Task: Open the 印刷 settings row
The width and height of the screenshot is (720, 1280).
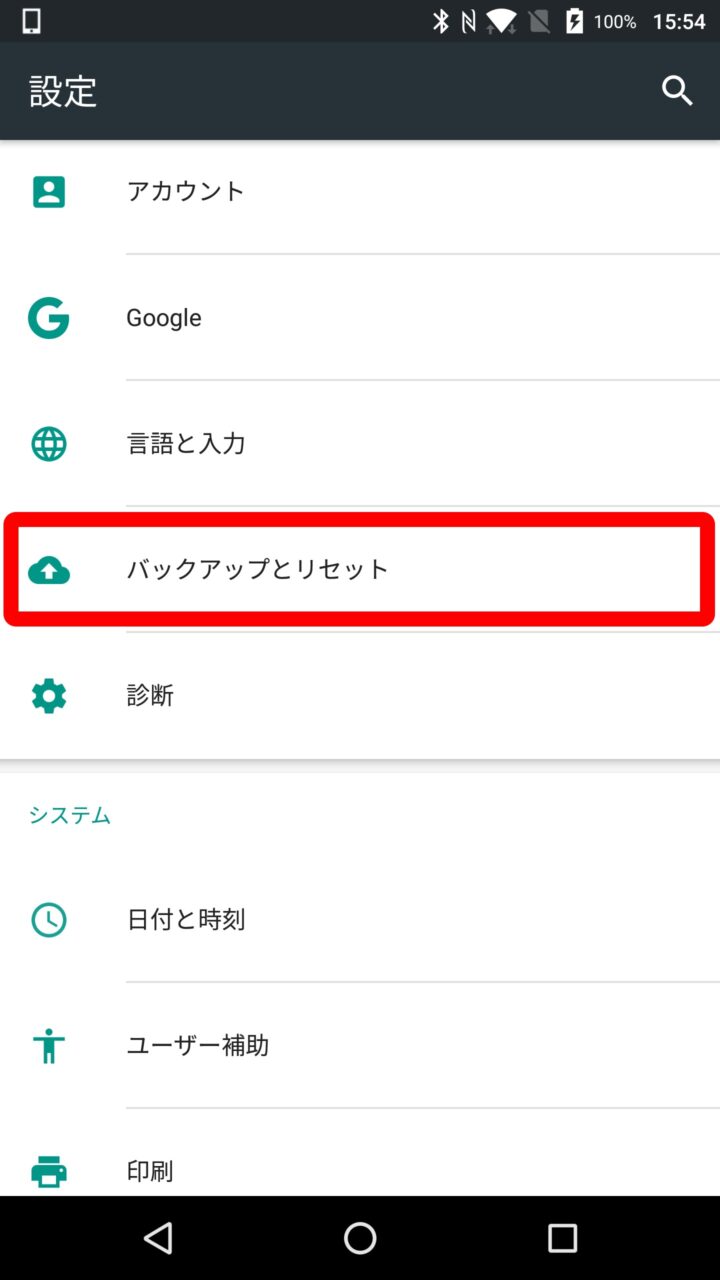Action: pos(150,1170)
